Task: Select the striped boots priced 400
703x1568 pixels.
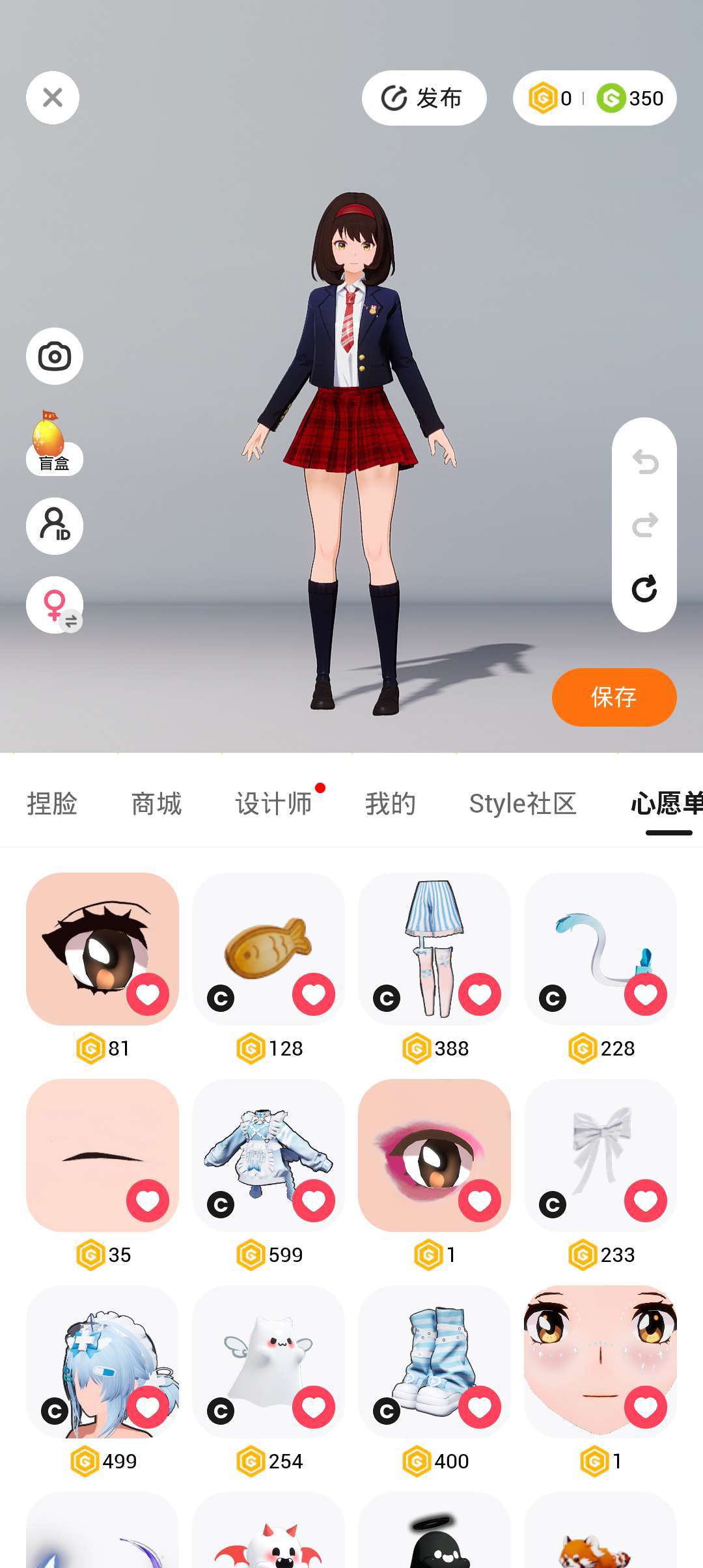Action: [434, 1362]
